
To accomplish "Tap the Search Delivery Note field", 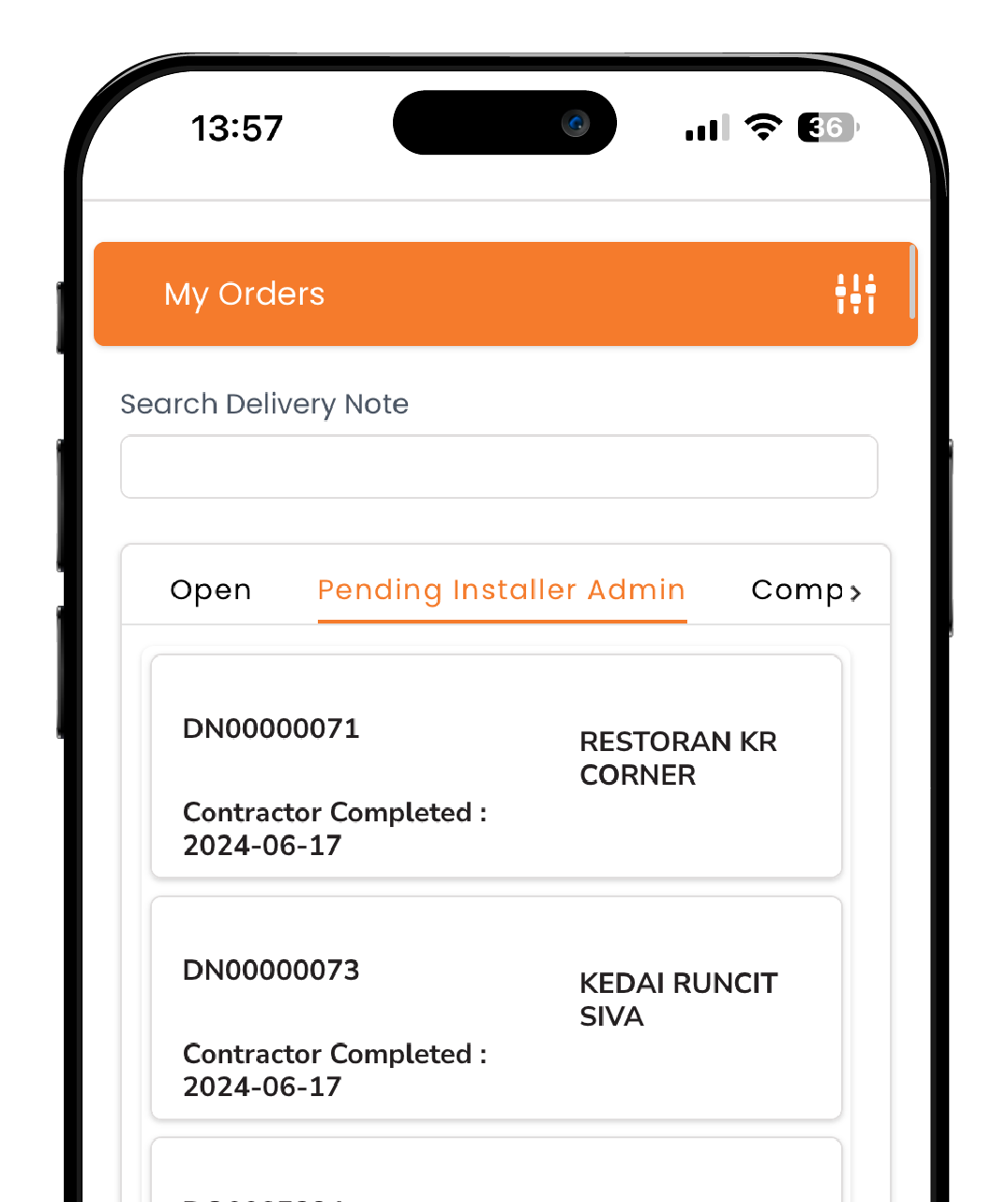I will pos(499,466).
